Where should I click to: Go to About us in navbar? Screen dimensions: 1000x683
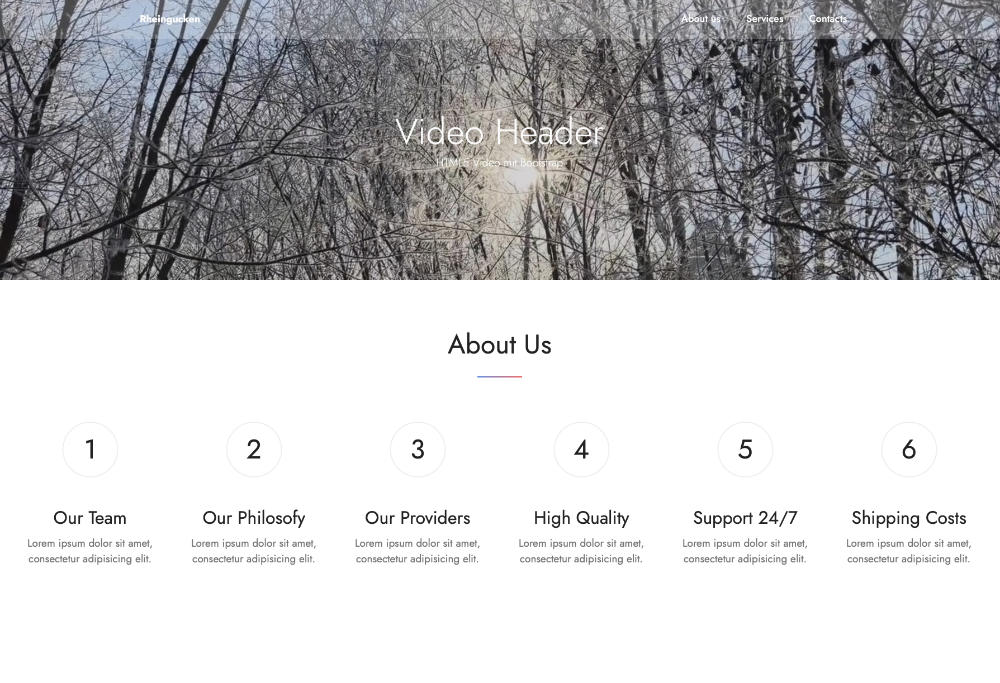pyautogui.click(x=700, y=19)
